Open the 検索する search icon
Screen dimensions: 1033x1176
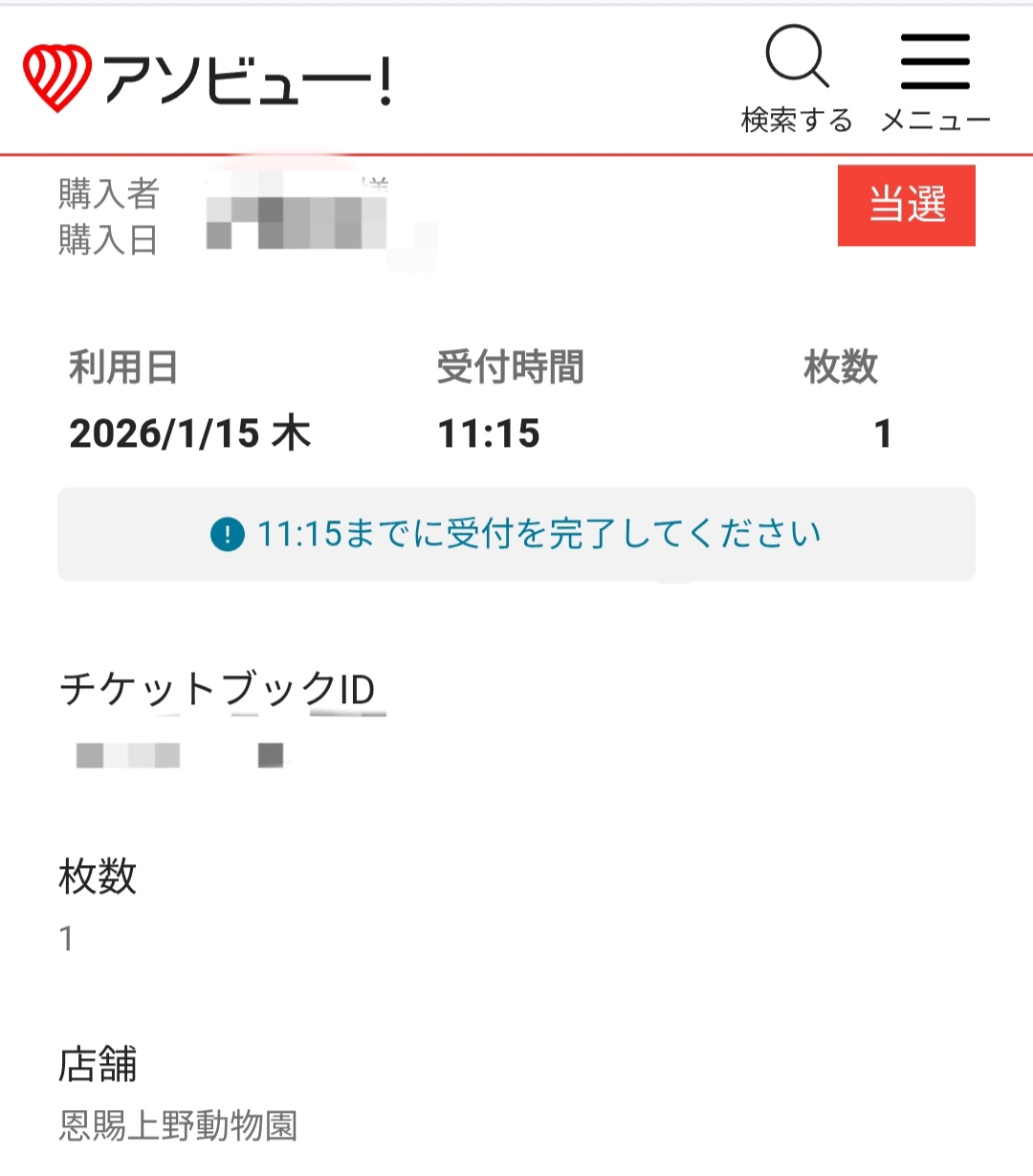[797, 78]
